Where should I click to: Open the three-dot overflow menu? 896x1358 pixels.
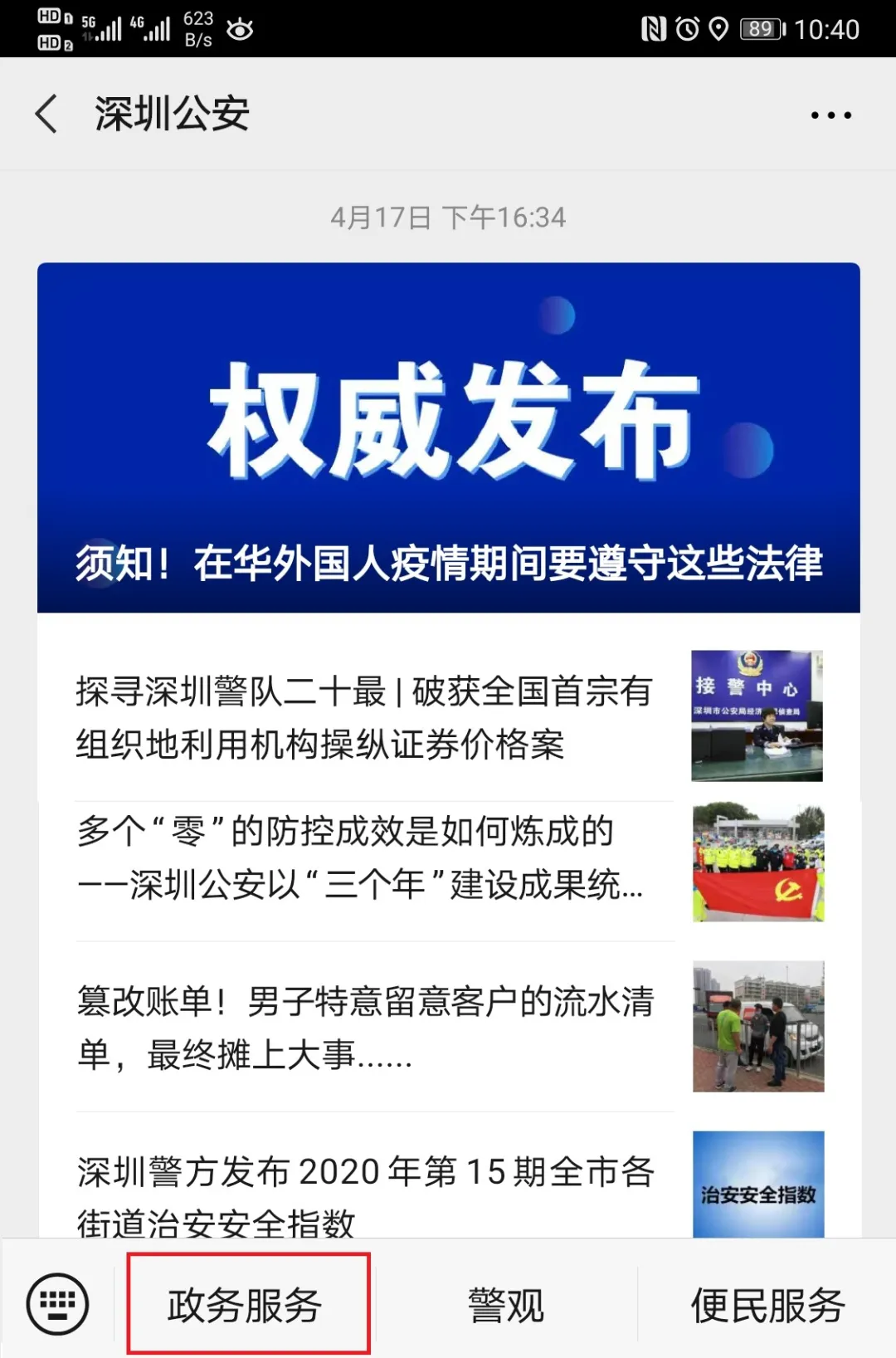coord(830,115)
